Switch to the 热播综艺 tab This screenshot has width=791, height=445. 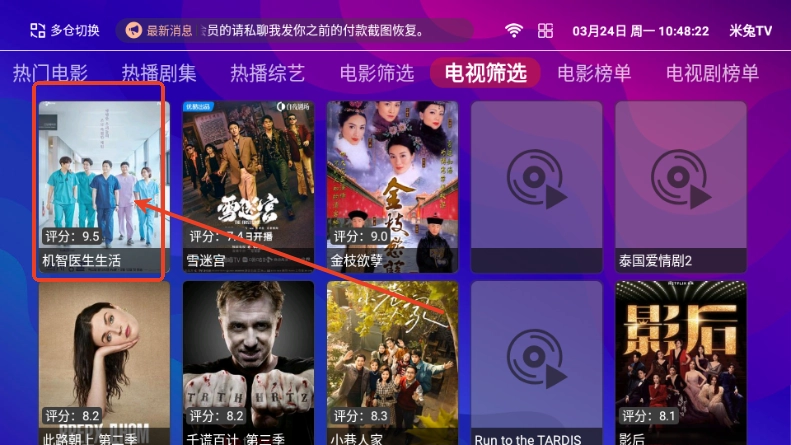pos(267,73)
